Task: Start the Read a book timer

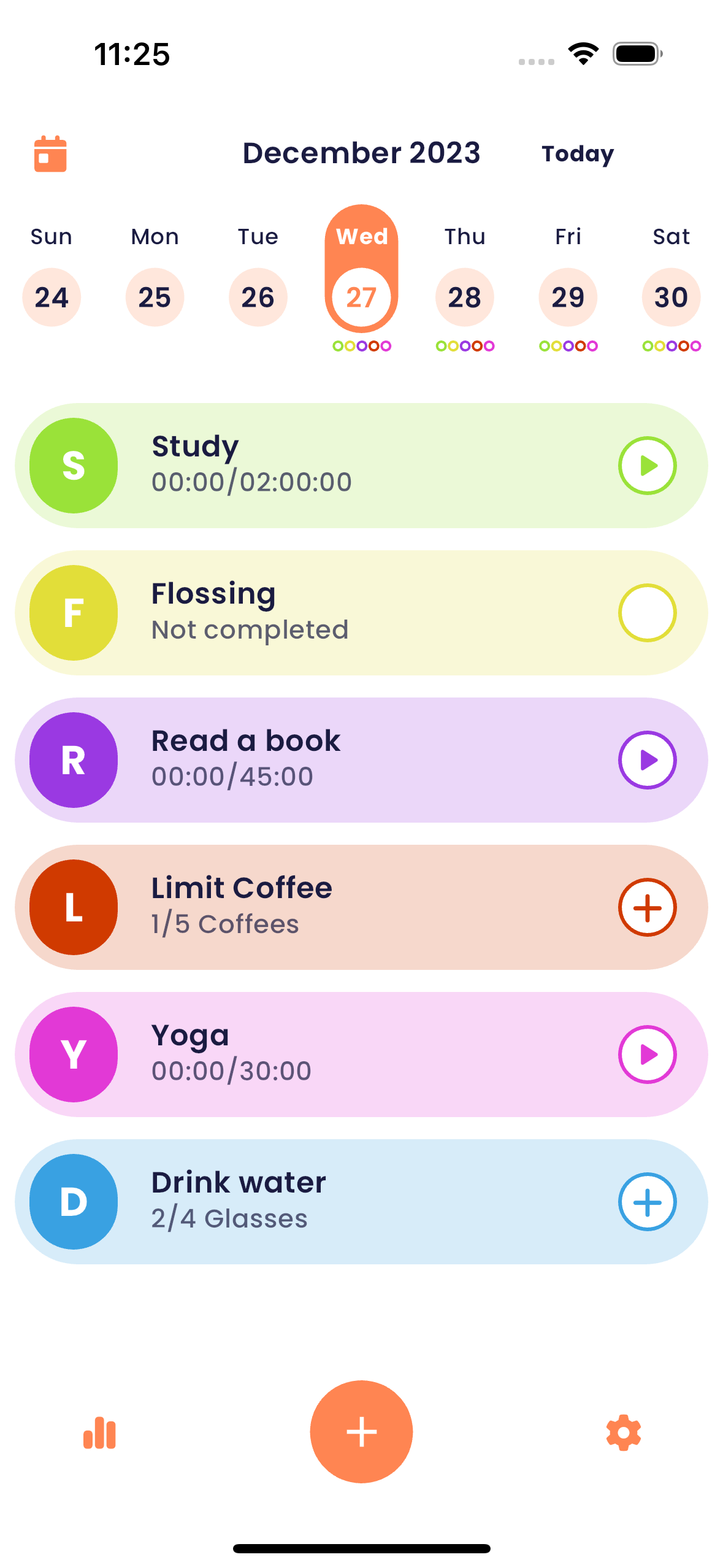Action: pyautogui.click(x=647, y=760)
